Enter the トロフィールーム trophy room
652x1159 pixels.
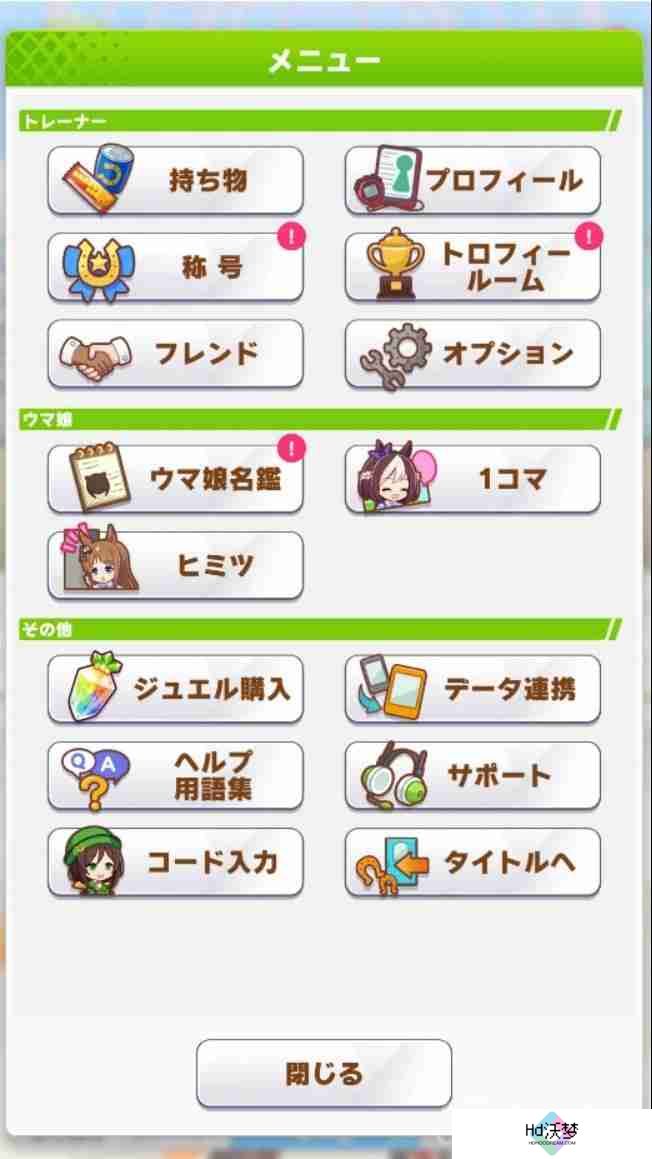pos(473,267)
